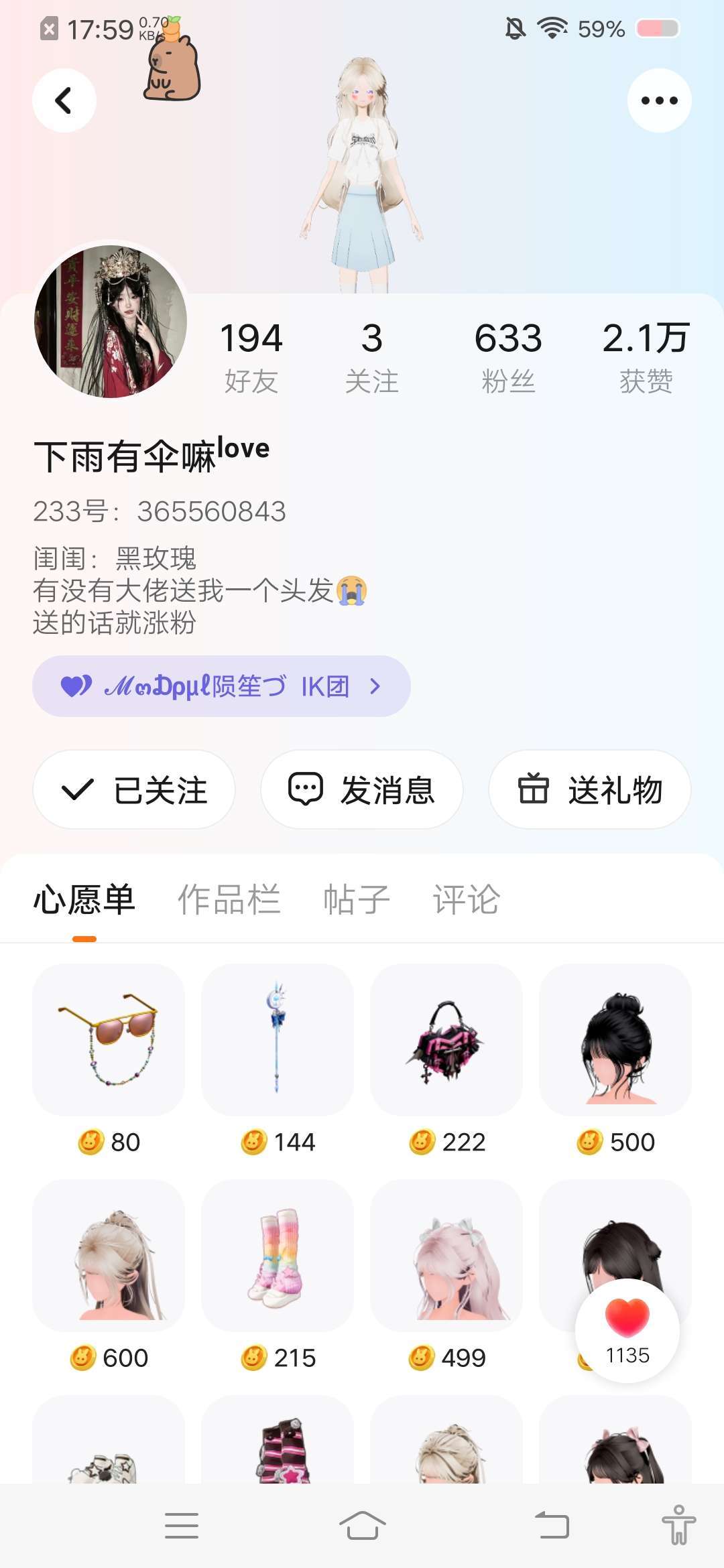
Task: Tap the system home button
Action: click(x=362, y=1526)
